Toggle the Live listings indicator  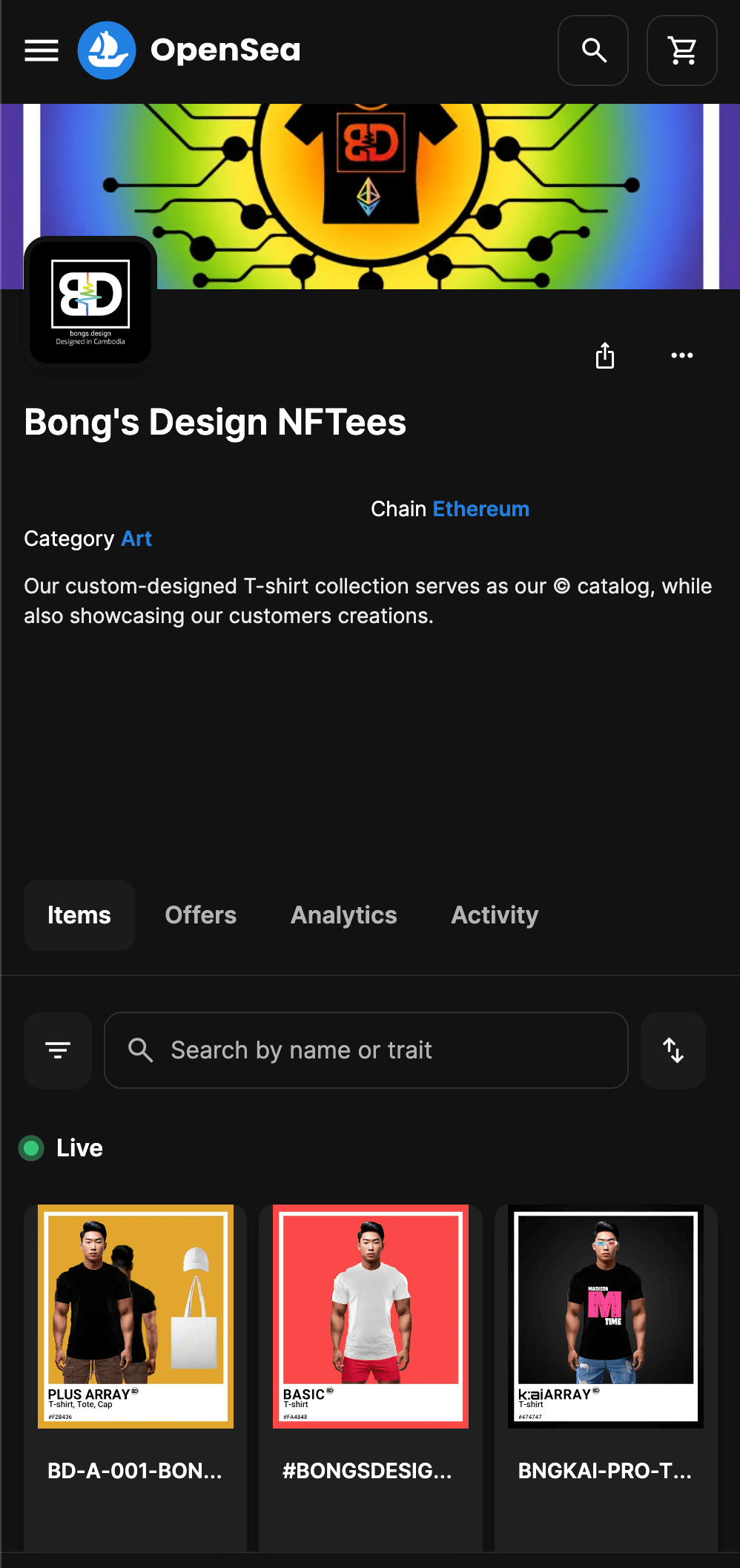point(31,1147)
